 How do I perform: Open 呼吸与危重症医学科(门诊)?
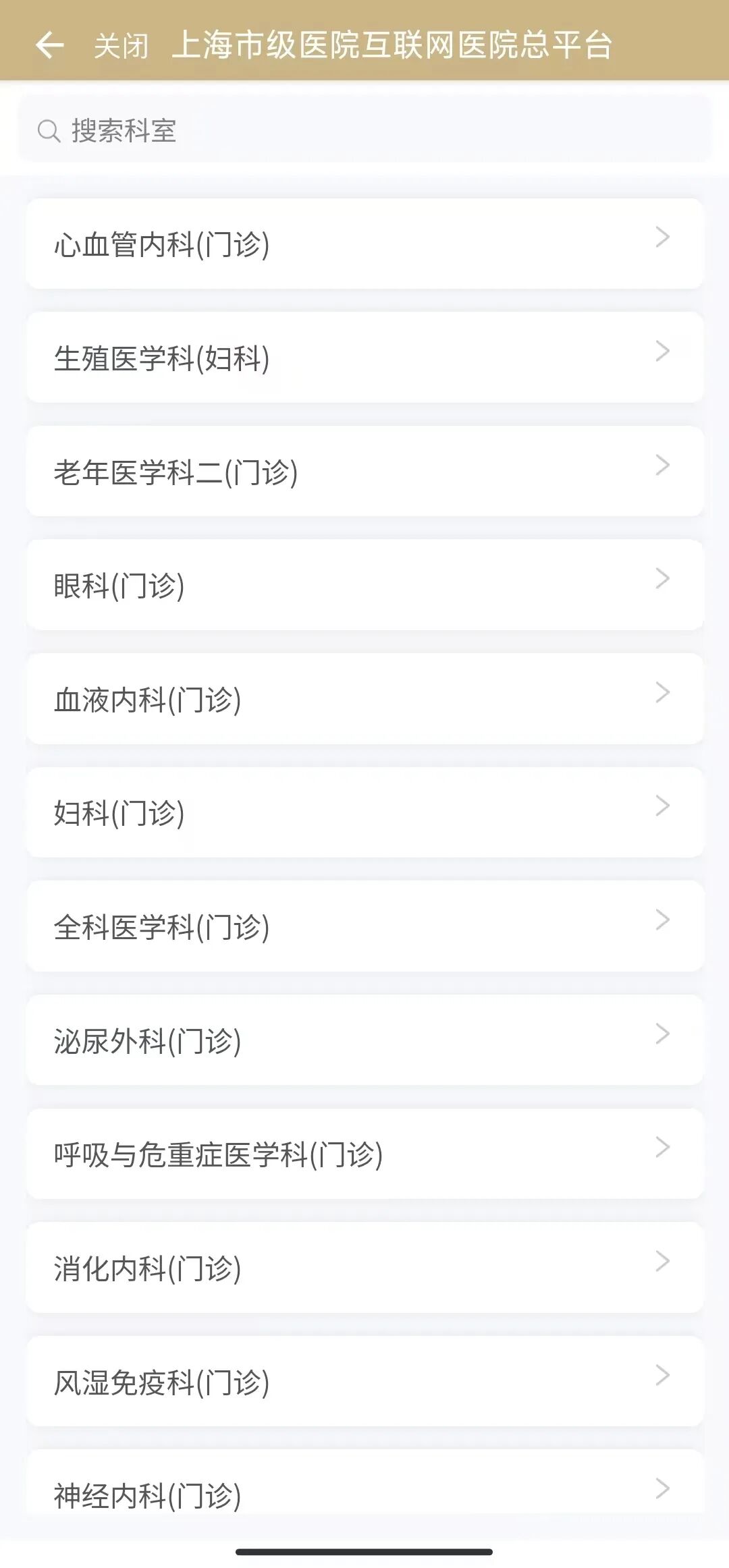[364, 1154]
